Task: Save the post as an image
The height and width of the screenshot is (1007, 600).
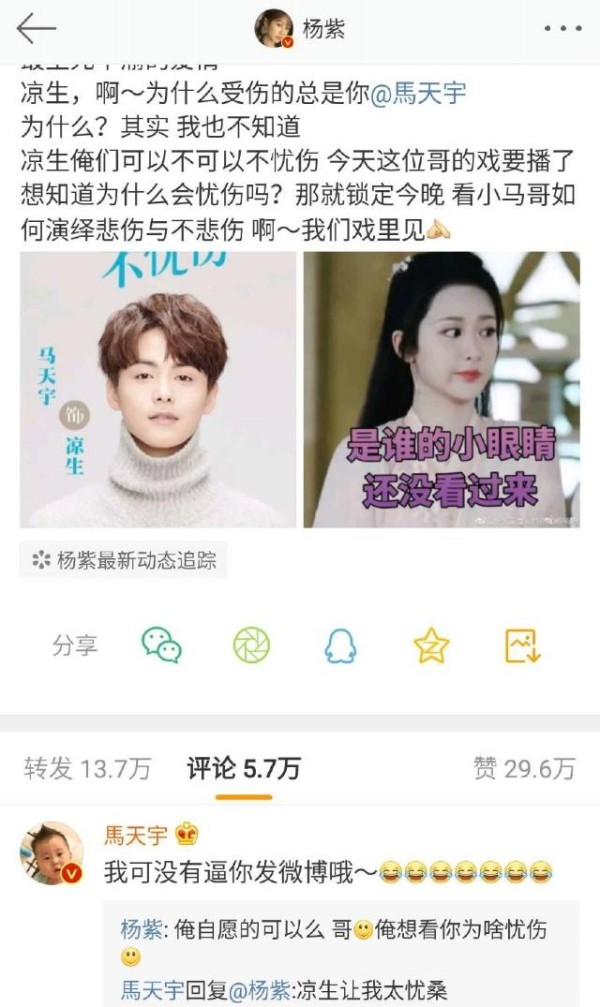Action: [522, 645]
